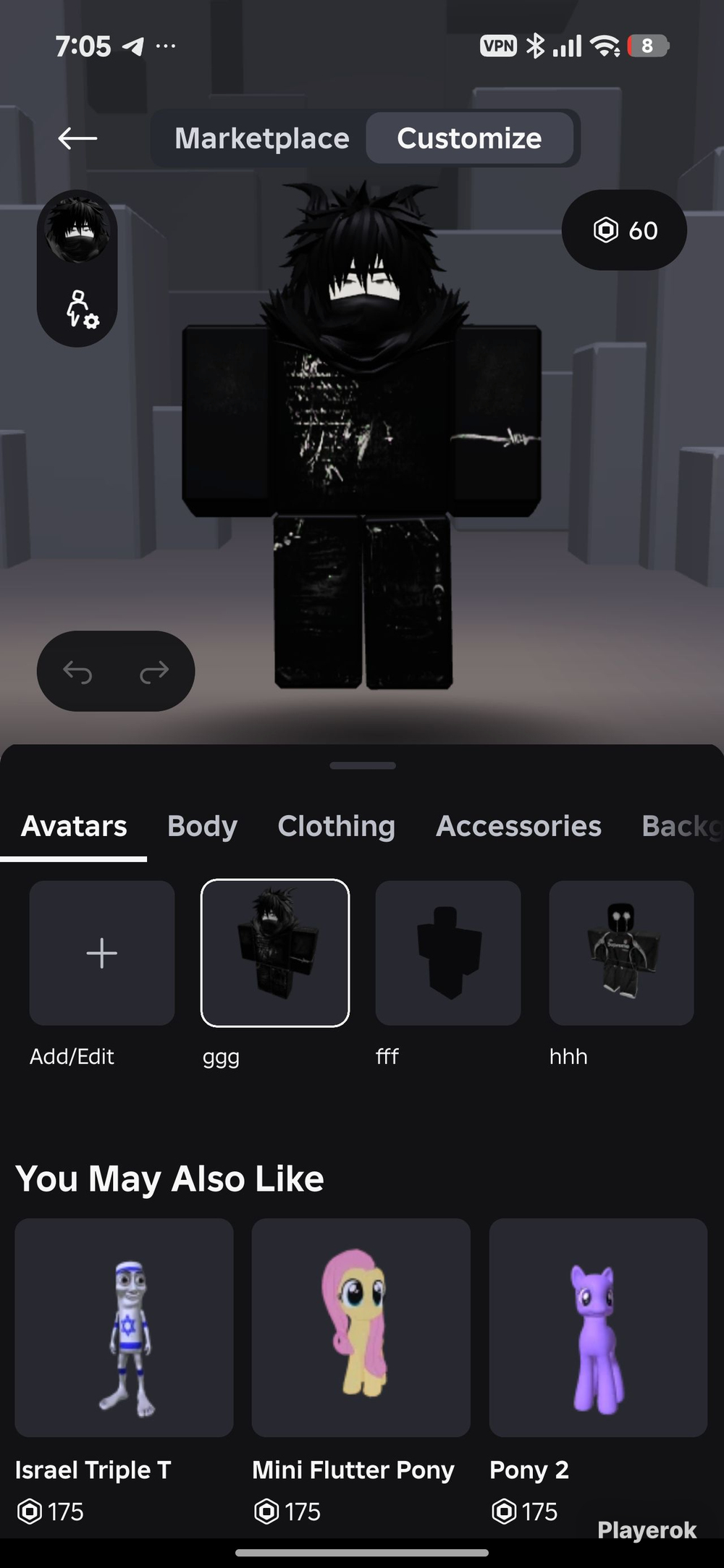Image resolution: width=724 pixels, height=1568 pixels.
Task: Undo the last avatar change
Action: 77,672
